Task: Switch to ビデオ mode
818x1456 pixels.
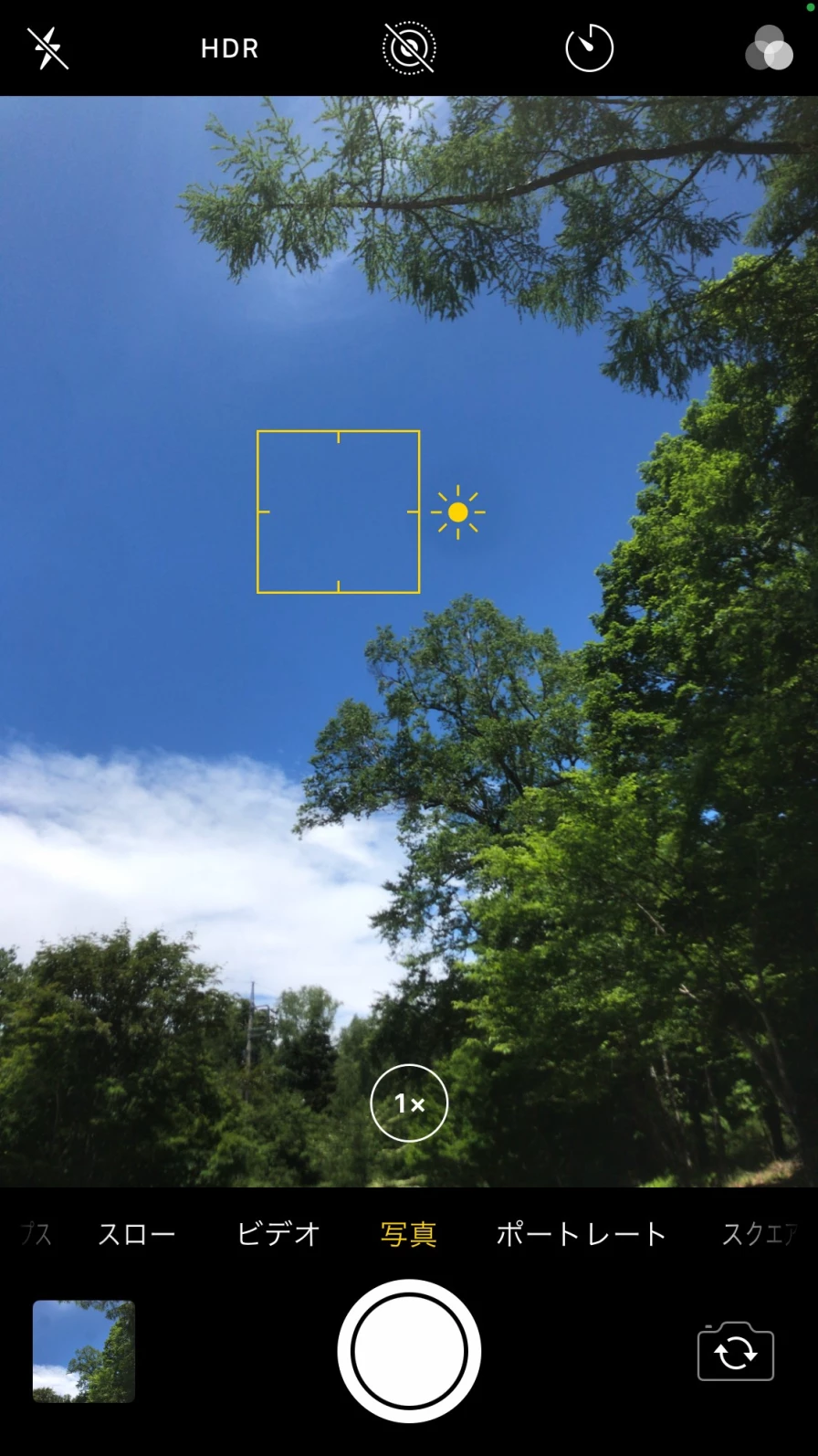Action: click(278, 1235)
